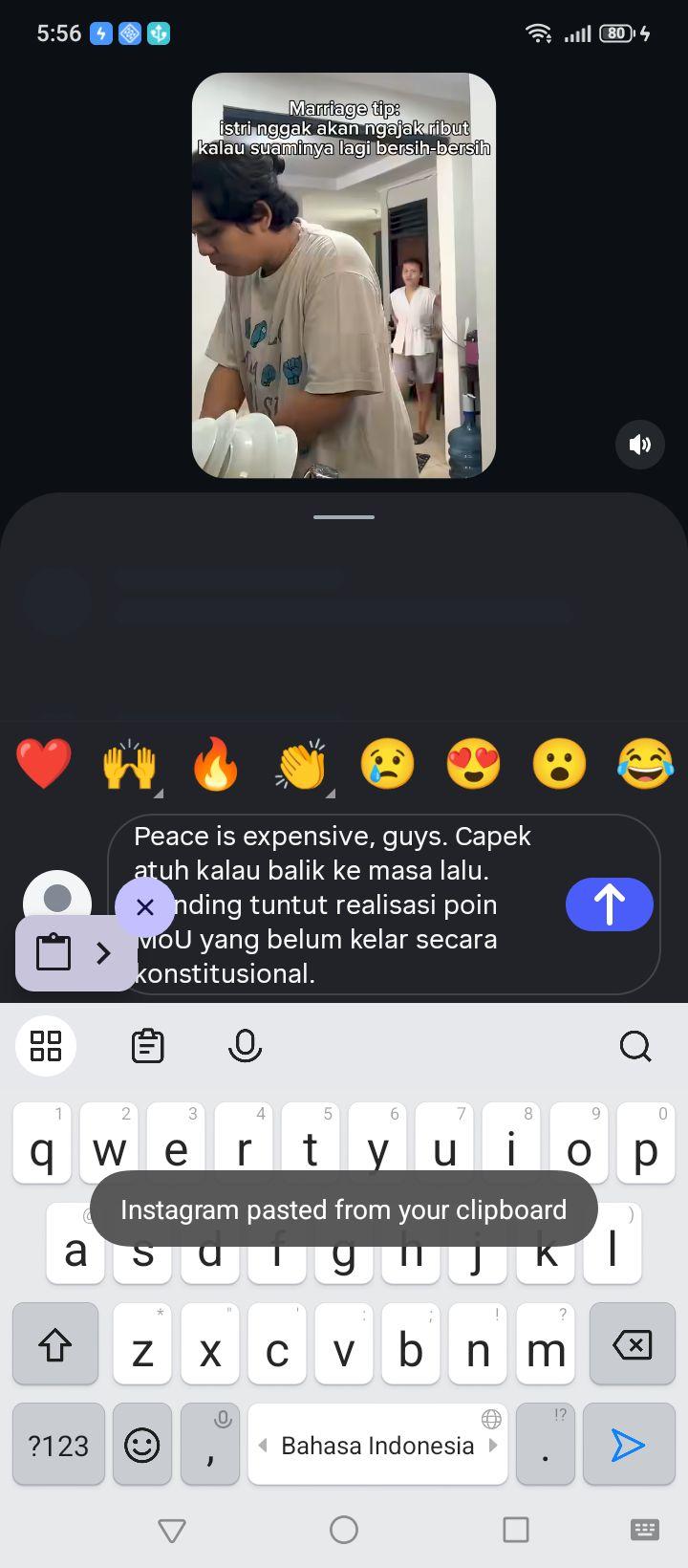Mute the reel using the speaker icon
The height and width of the screenshot is (1568, 688).
pos(639,444)
